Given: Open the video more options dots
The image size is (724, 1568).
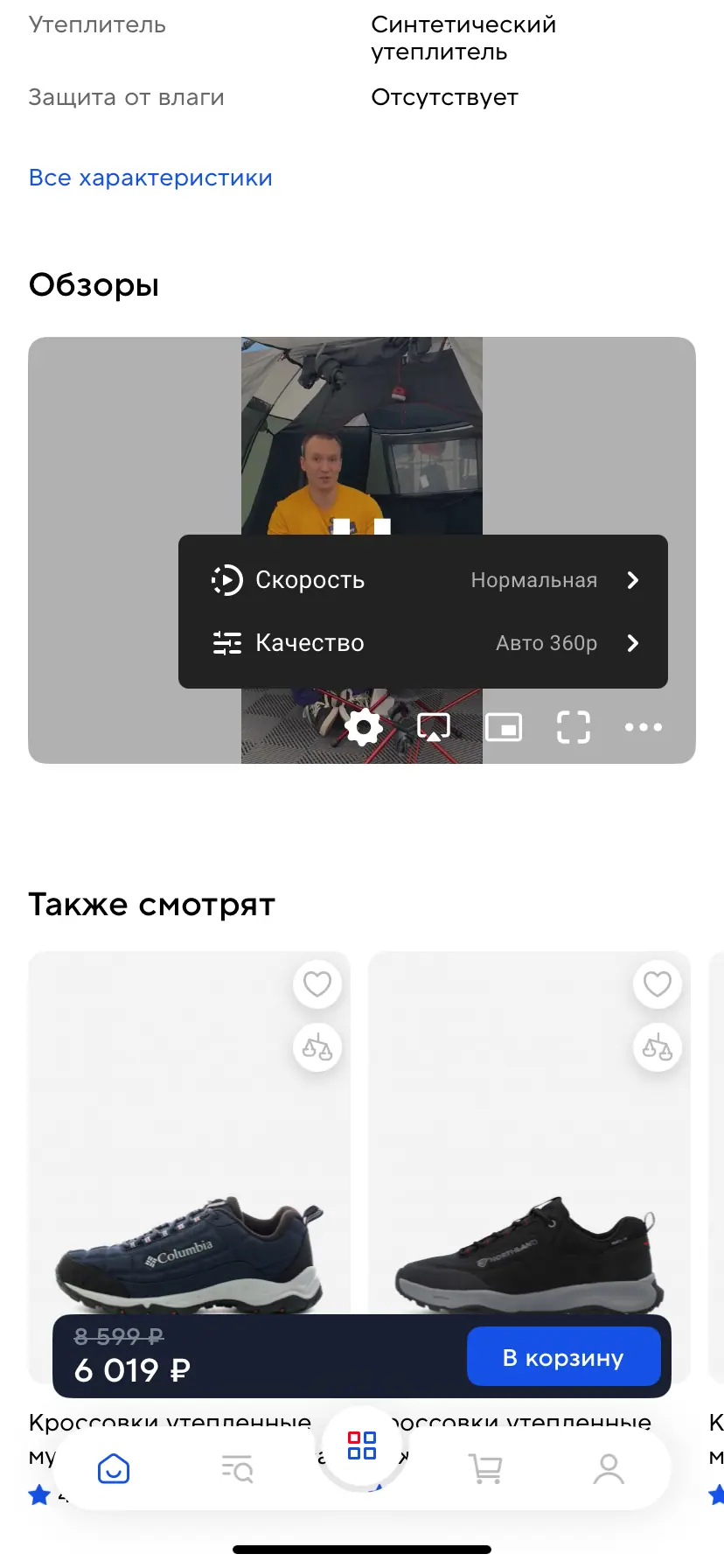Looking at the screenshot, I should [x=644, y=727].
